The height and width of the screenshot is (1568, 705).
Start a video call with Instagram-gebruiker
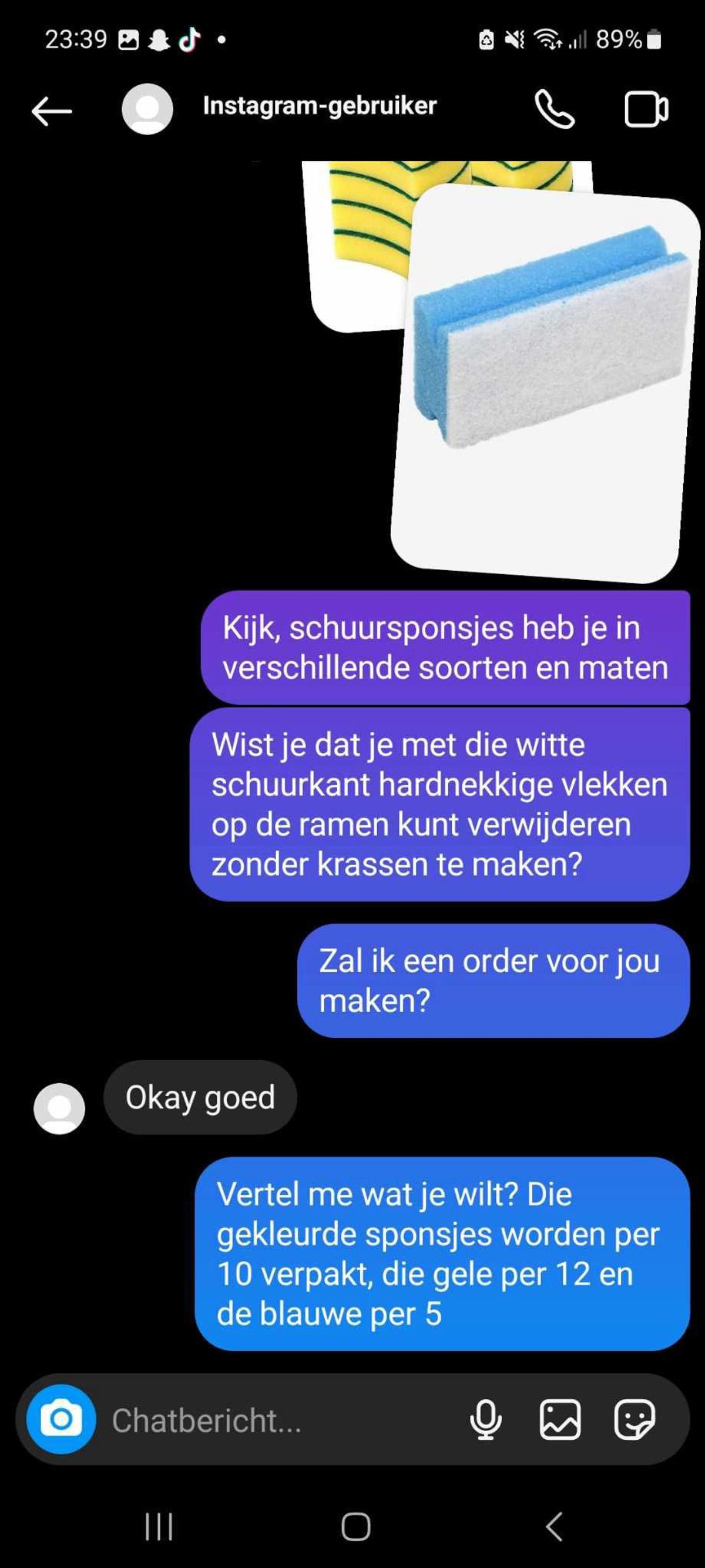[x=646, y=109]
